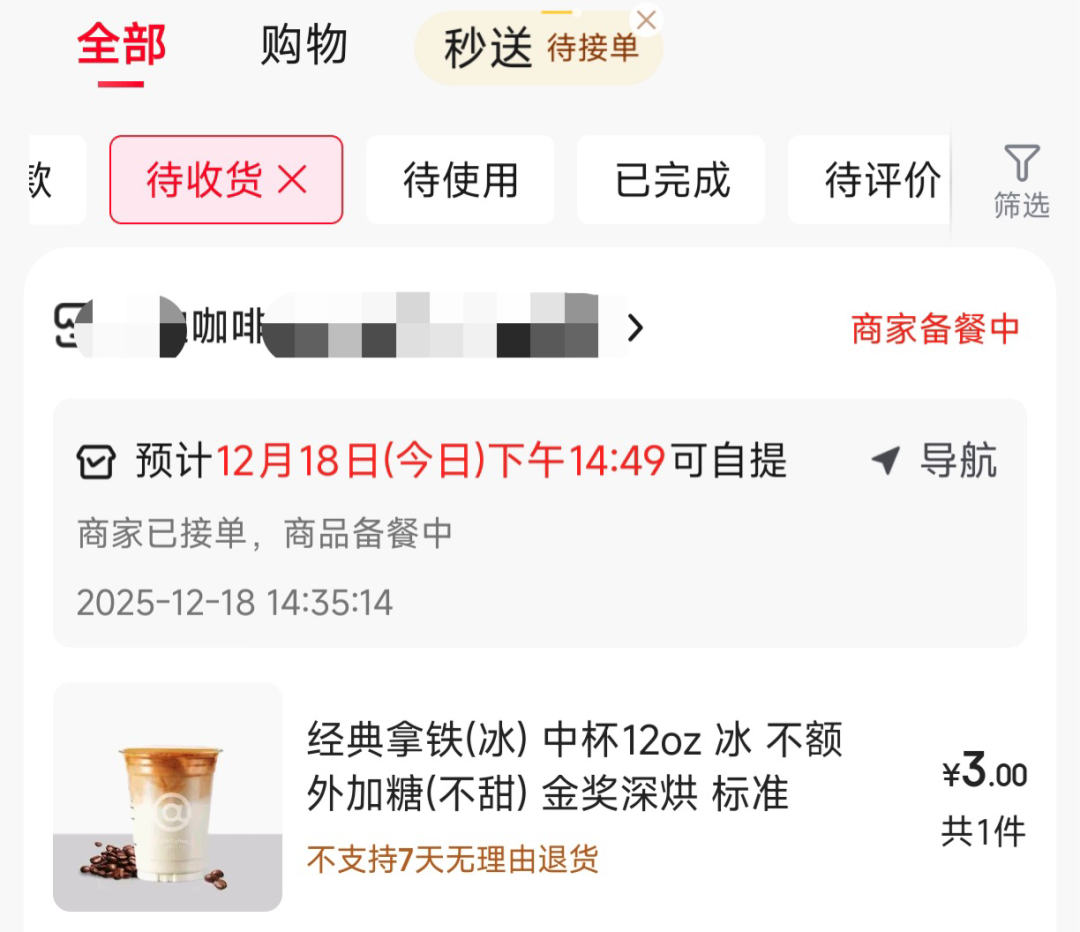Switch to the 购物 tab
Image resolution: width=1080 pixels, height=932 pixels.
(303, 46)
